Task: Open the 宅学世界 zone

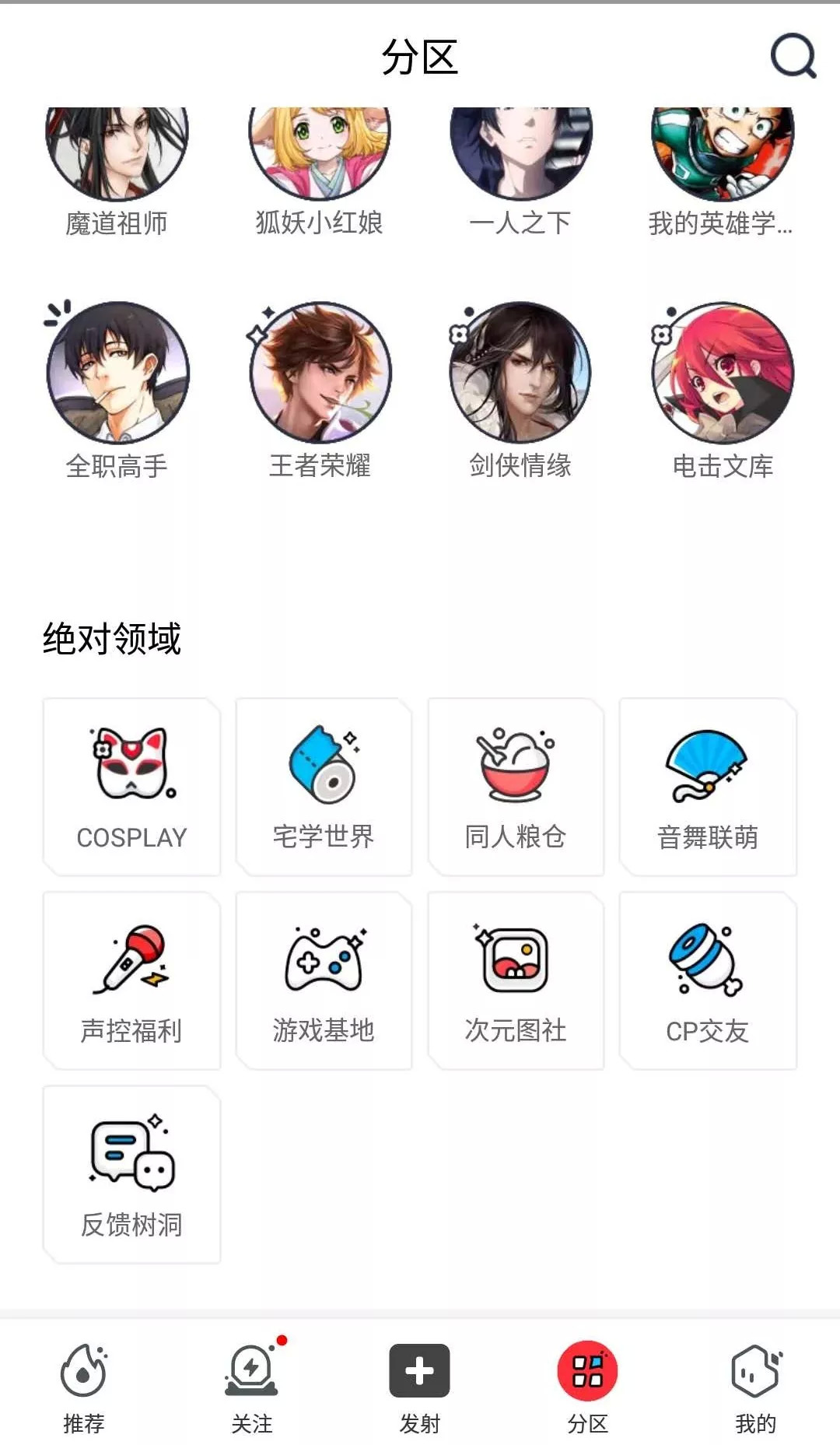Action: [324, 787]
